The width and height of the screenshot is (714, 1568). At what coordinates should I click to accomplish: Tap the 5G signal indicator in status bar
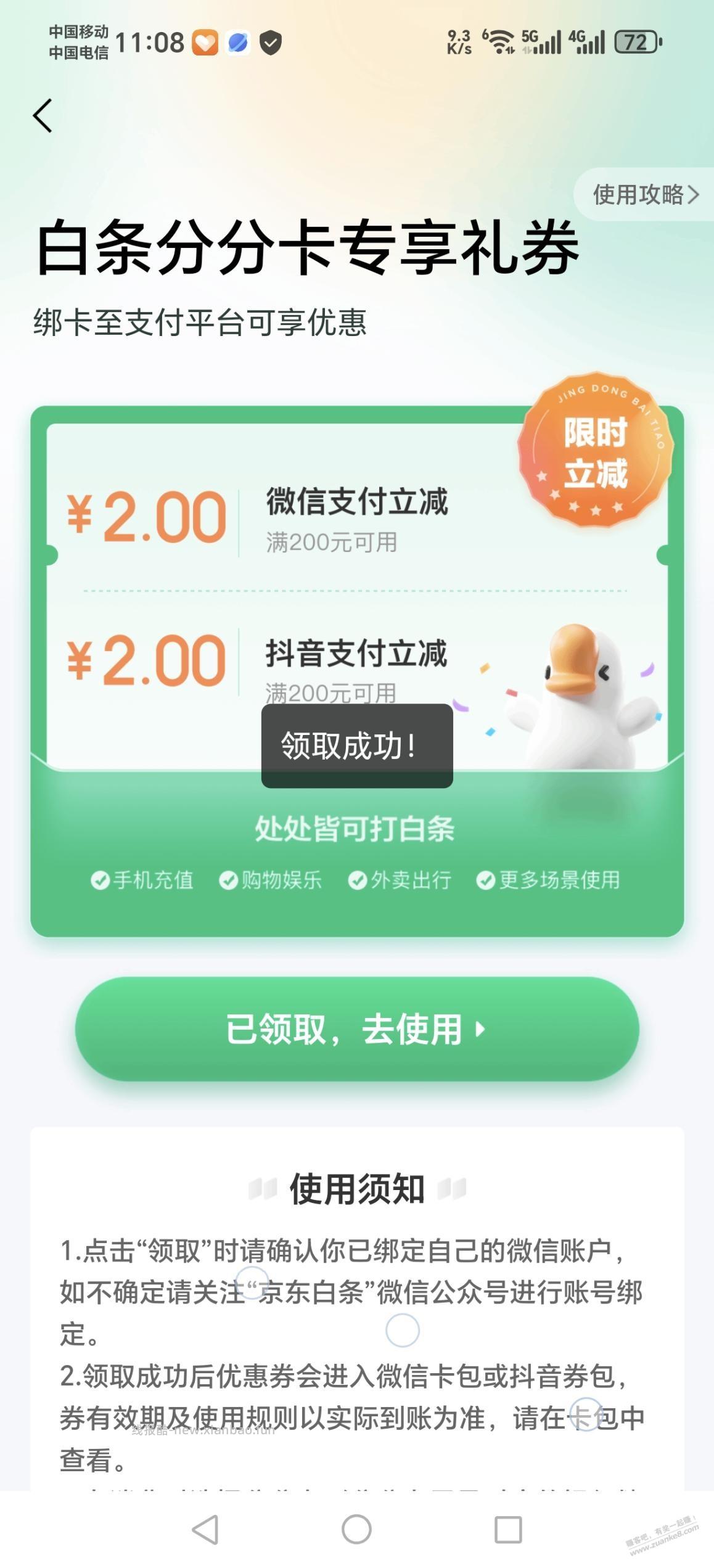click(x=541, y=42)
